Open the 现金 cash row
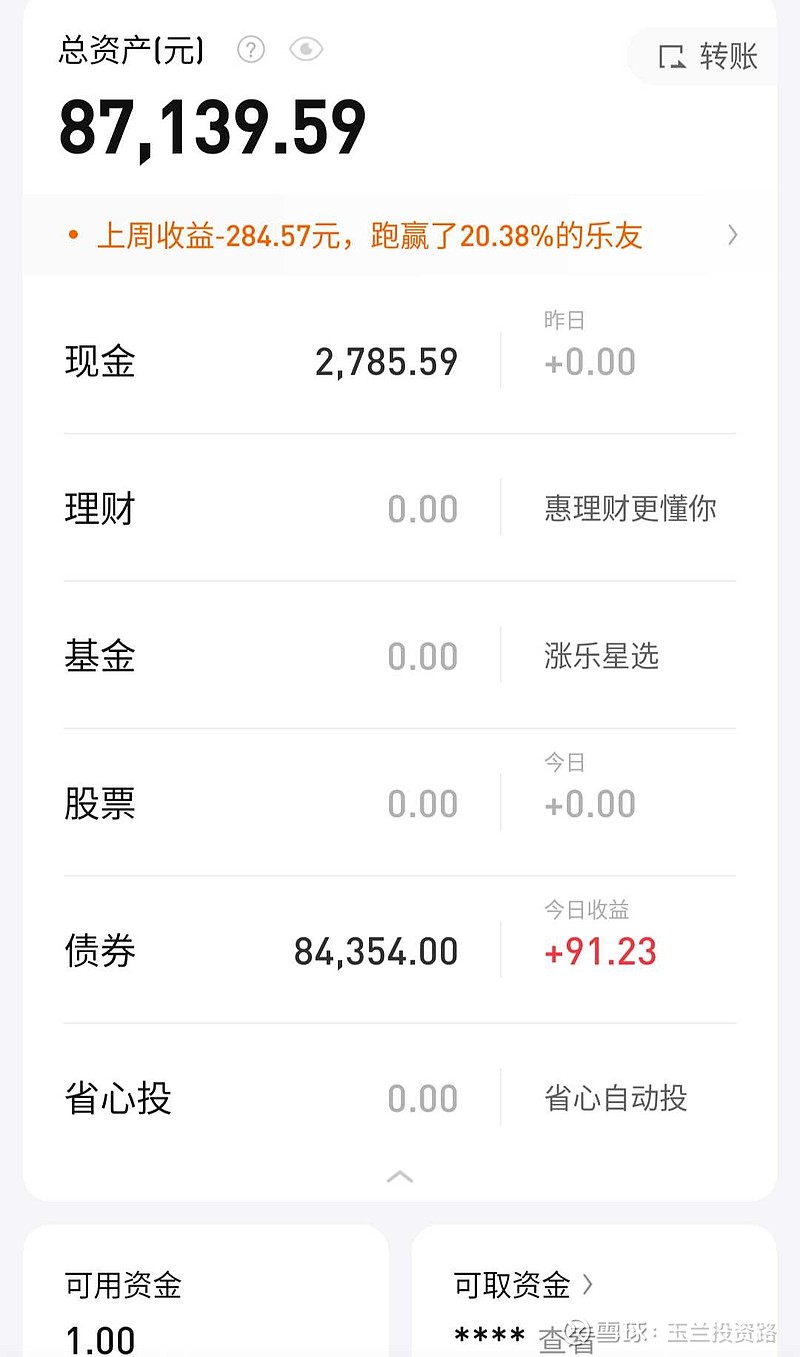800x1357 pixels. pos(400,360)
